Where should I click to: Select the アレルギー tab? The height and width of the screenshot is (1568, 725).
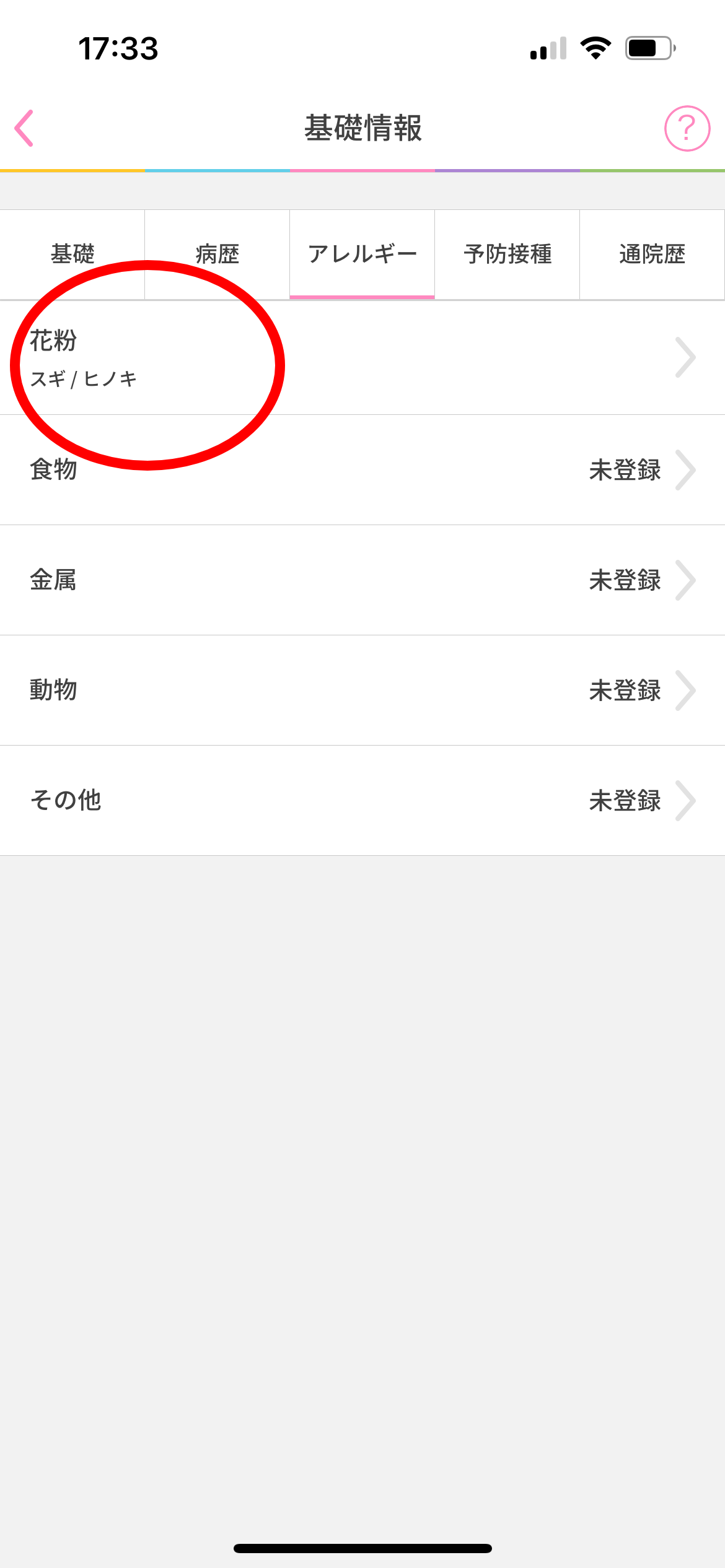pyautogui.click(x=362, y=255)
